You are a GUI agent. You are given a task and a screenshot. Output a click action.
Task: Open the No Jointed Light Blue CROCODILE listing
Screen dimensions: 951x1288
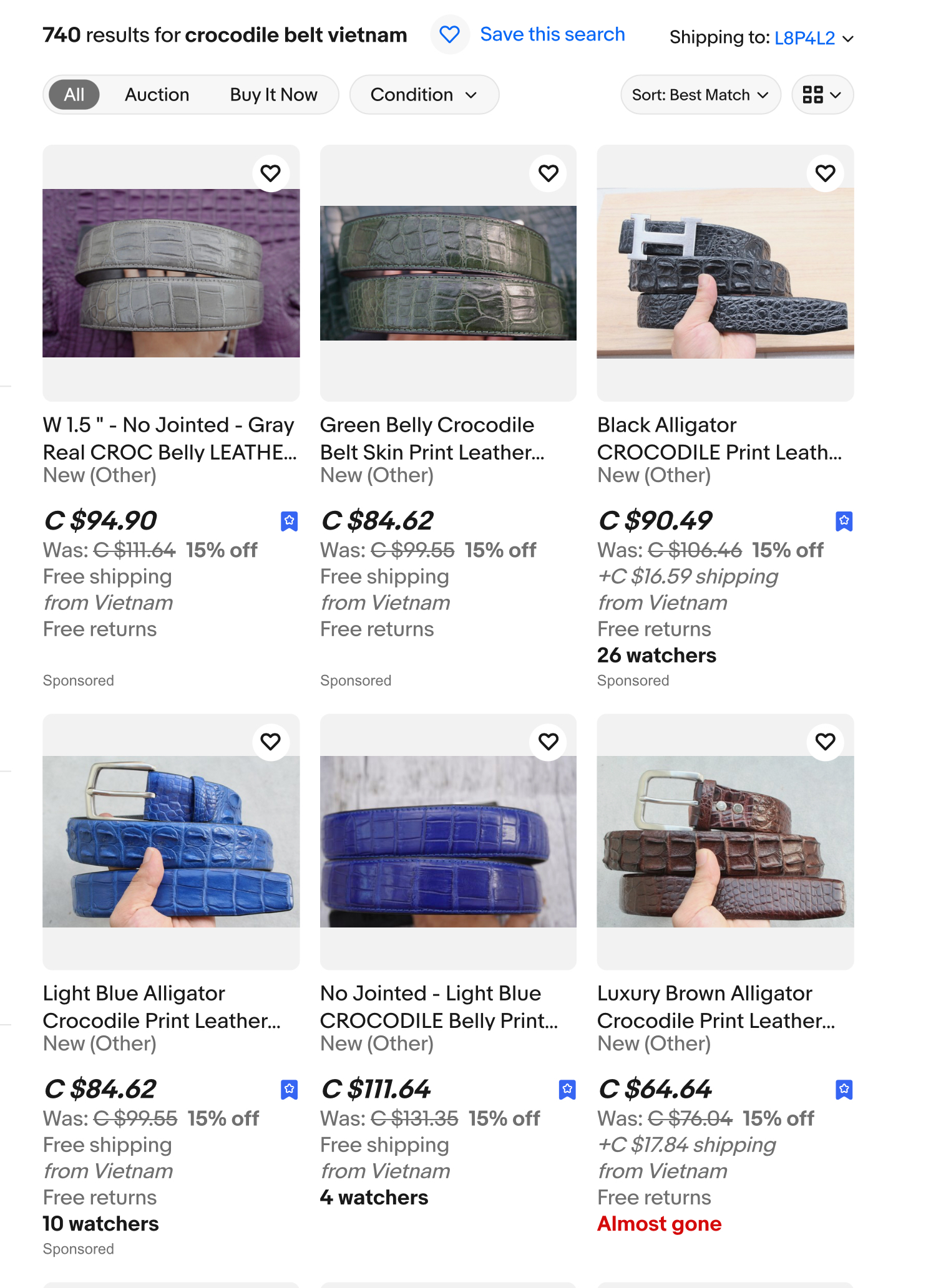[x=439, y=1007]
